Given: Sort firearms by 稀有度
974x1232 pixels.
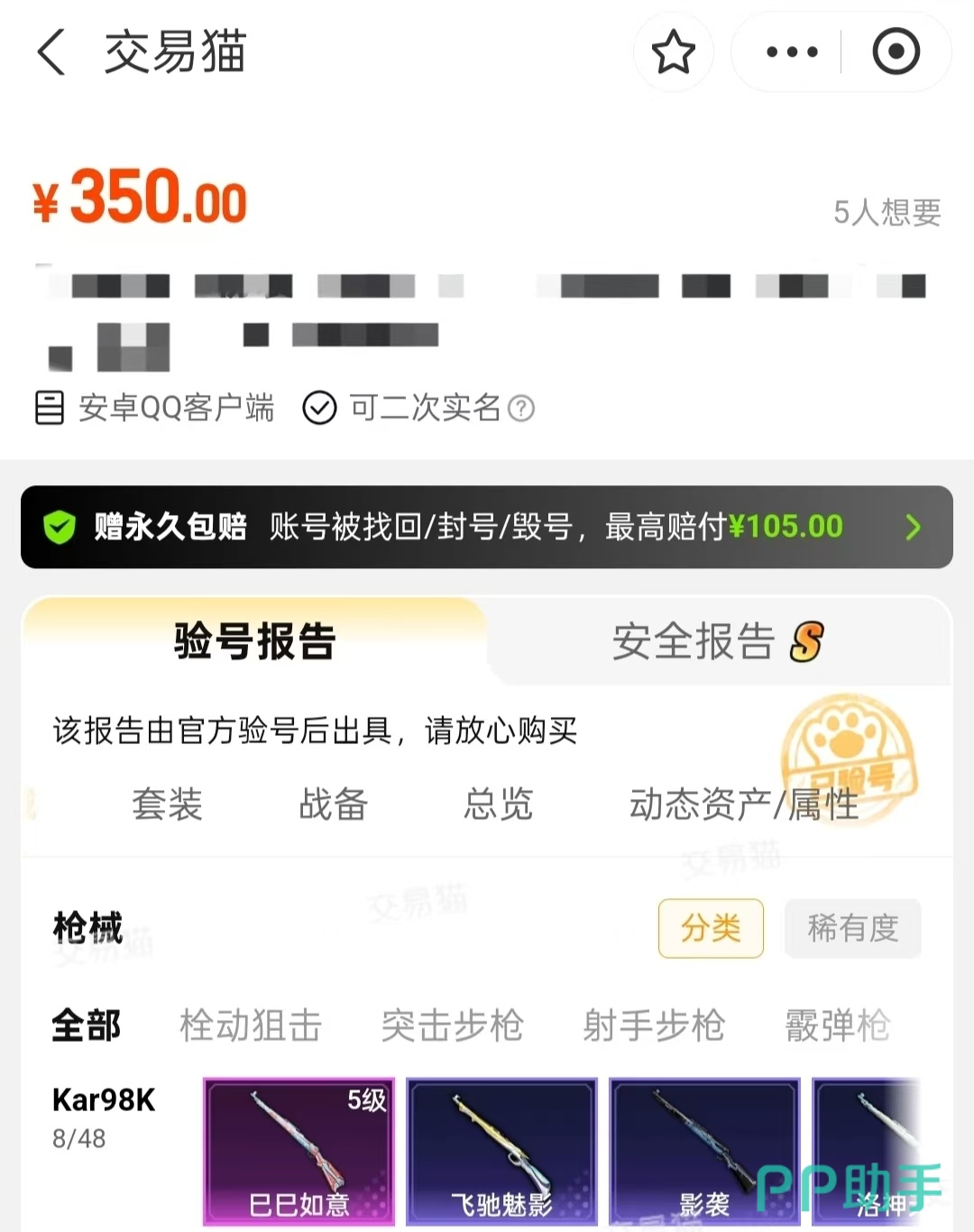Looking at the screenshot, I should coord(852,928).
